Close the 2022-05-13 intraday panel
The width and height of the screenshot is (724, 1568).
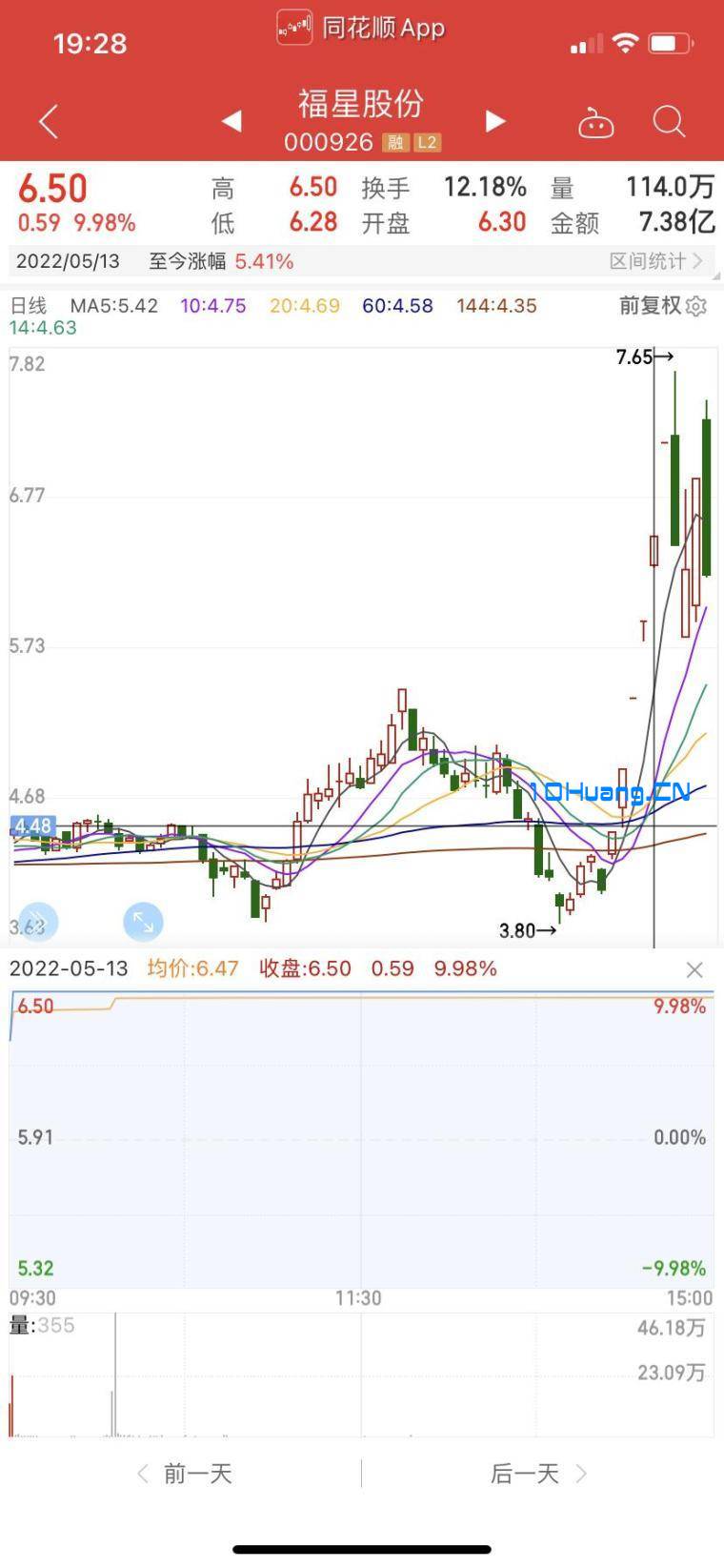694,969
